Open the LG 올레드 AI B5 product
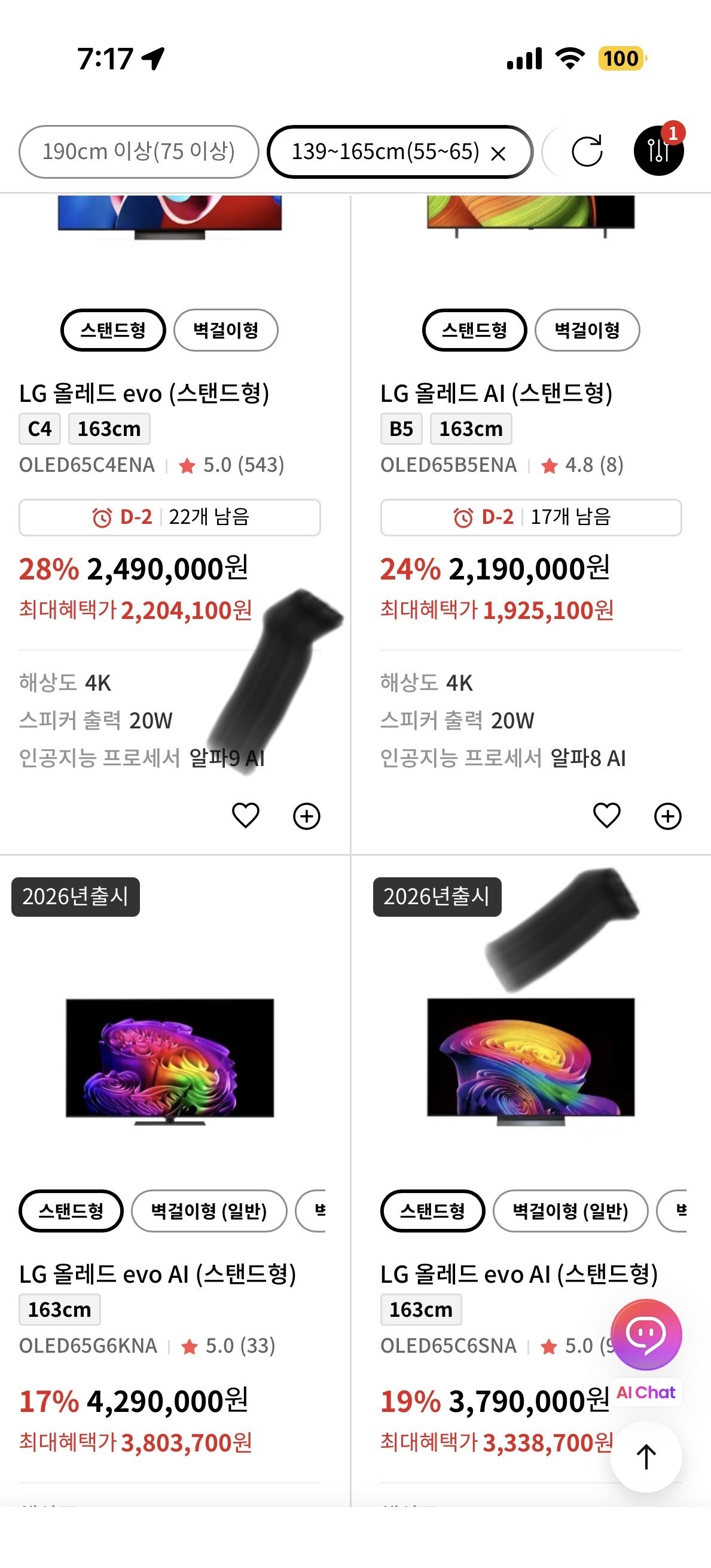The width and height of the screenshot is (711, 1568). tap(496, 393)
